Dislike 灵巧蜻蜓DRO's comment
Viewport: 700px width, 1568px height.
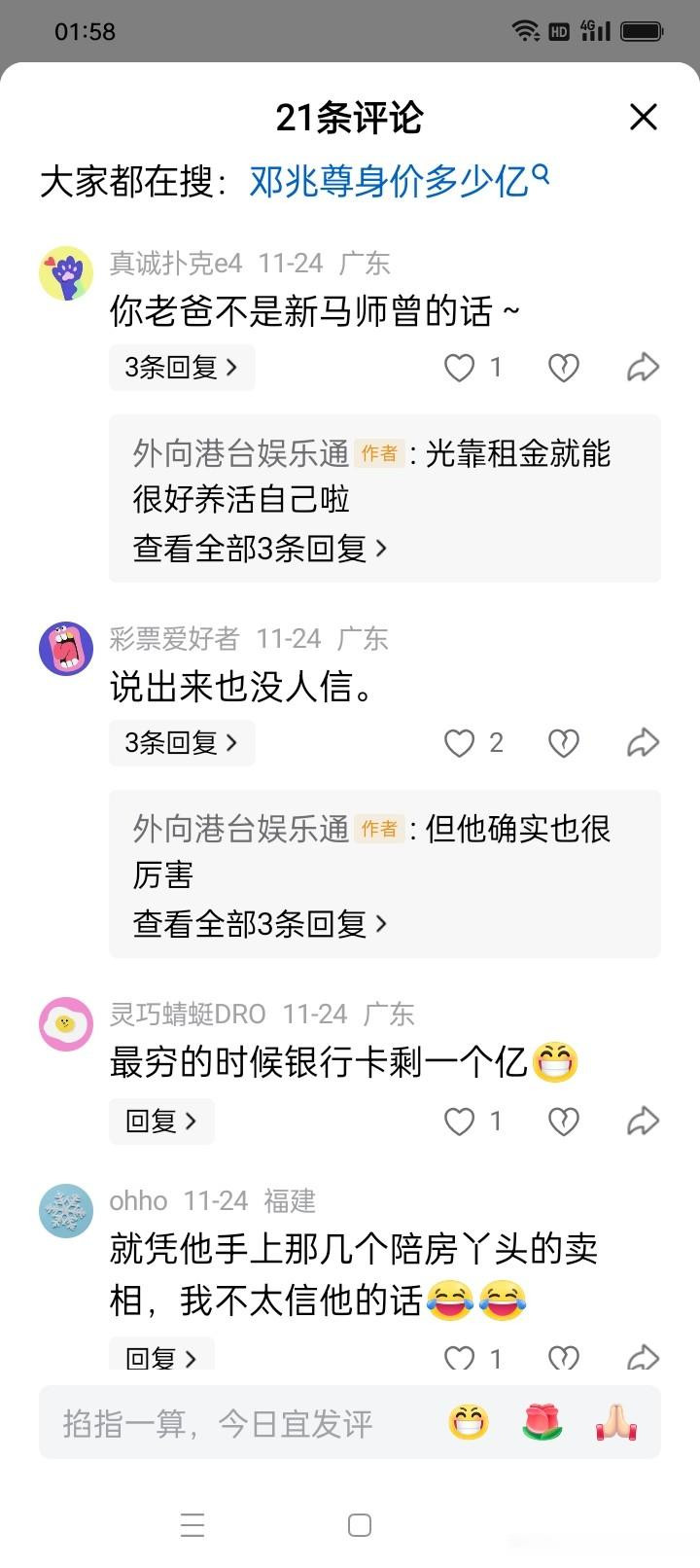pyautogui.click(x=564, y=1121)
